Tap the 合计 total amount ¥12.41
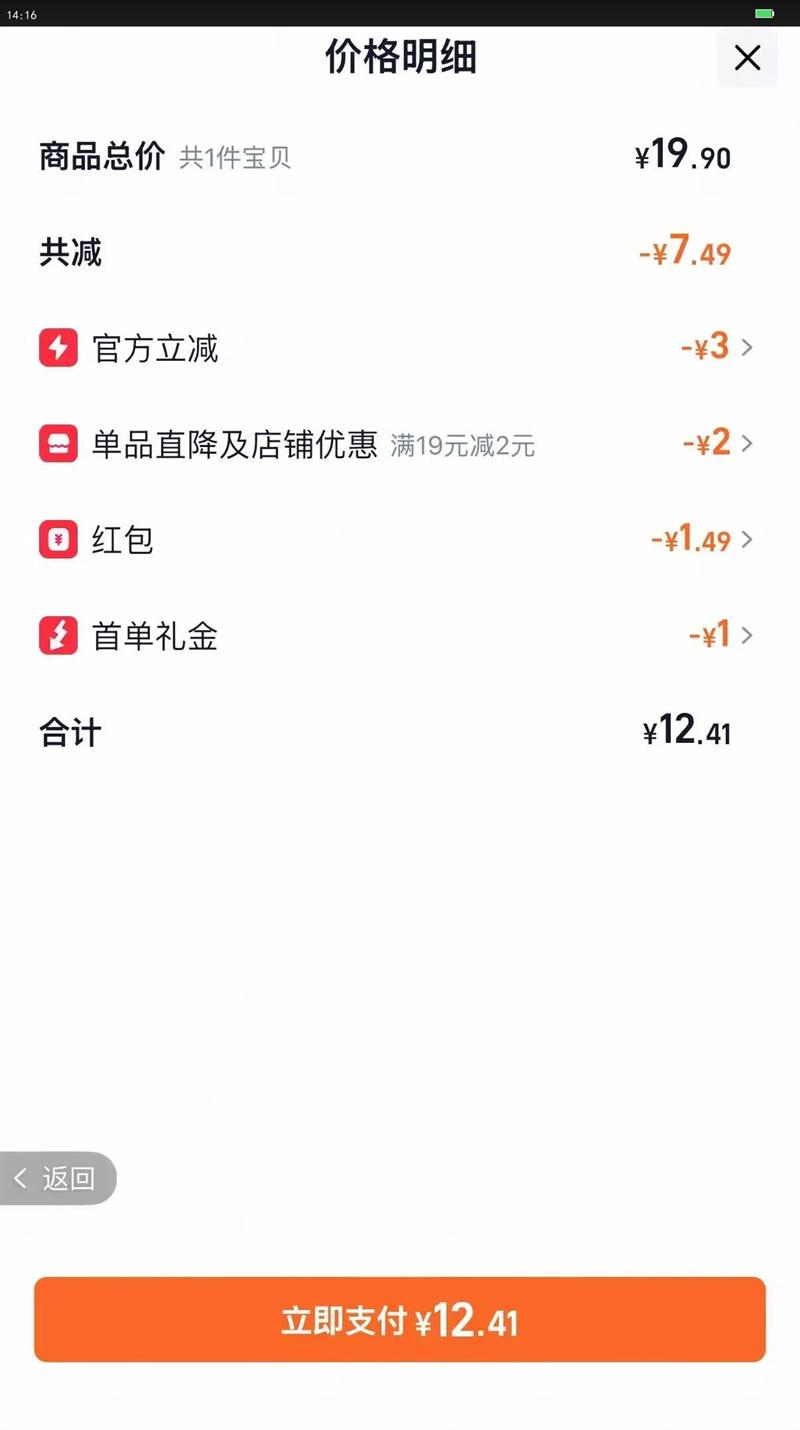 [685, 731]
